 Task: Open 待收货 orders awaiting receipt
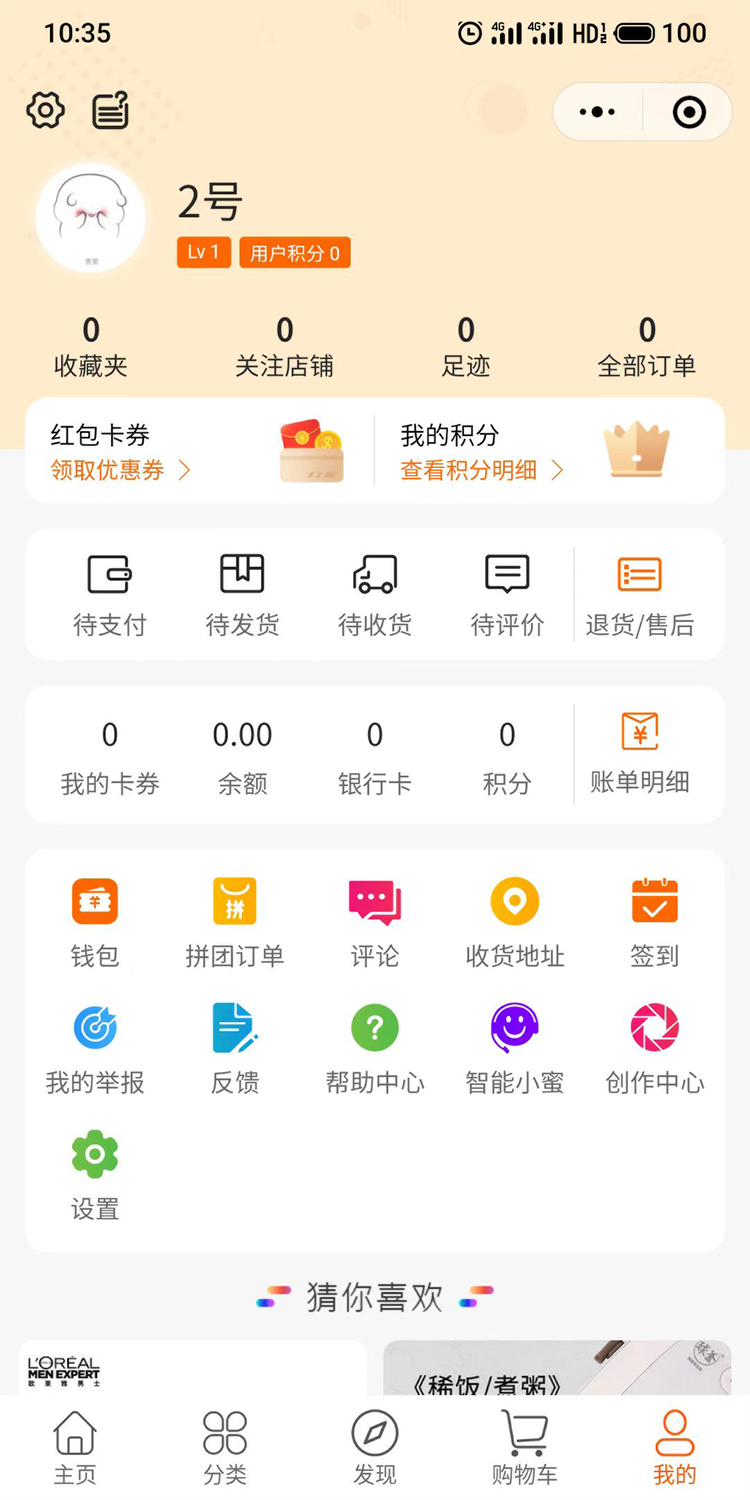tap(375, 595)
